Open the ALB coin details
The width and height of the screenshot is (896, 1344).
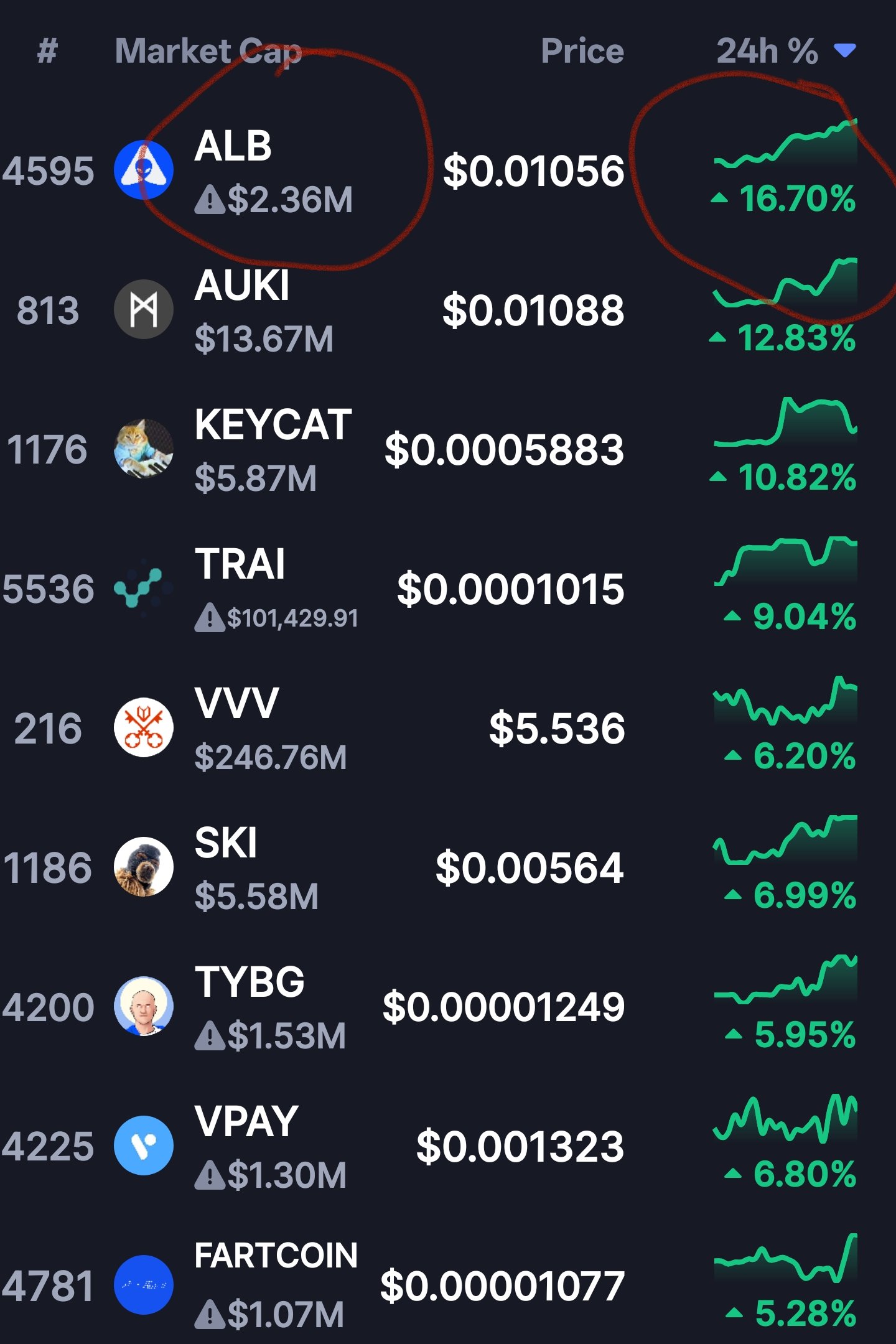pyautogui.click(x=233, y=147)
